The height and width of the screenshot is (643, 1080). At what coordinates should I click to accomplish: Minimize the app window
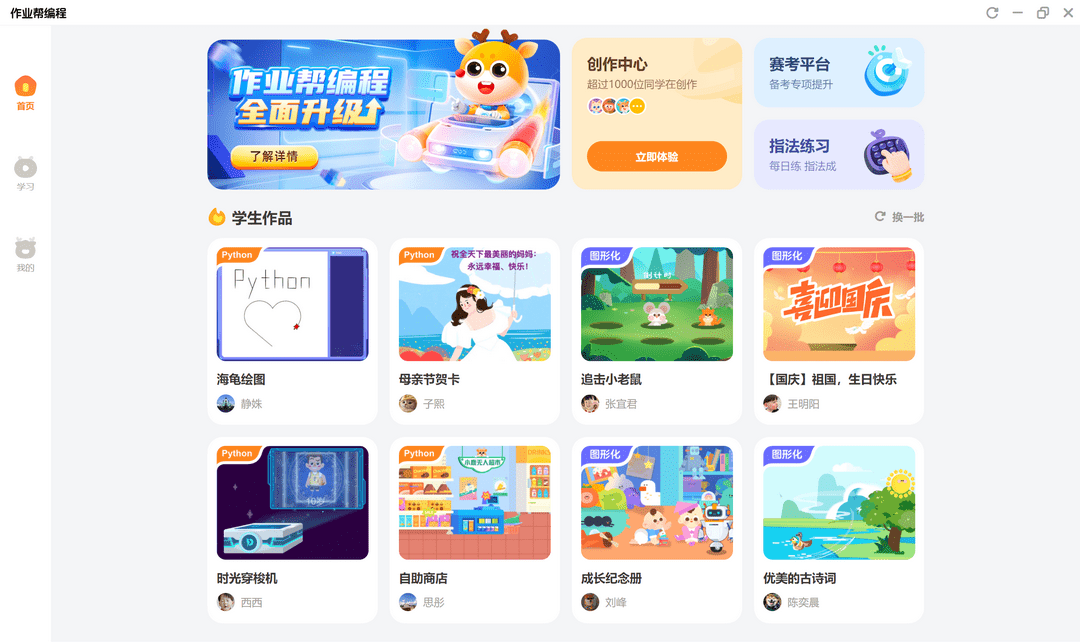(x=1017, y=13)
